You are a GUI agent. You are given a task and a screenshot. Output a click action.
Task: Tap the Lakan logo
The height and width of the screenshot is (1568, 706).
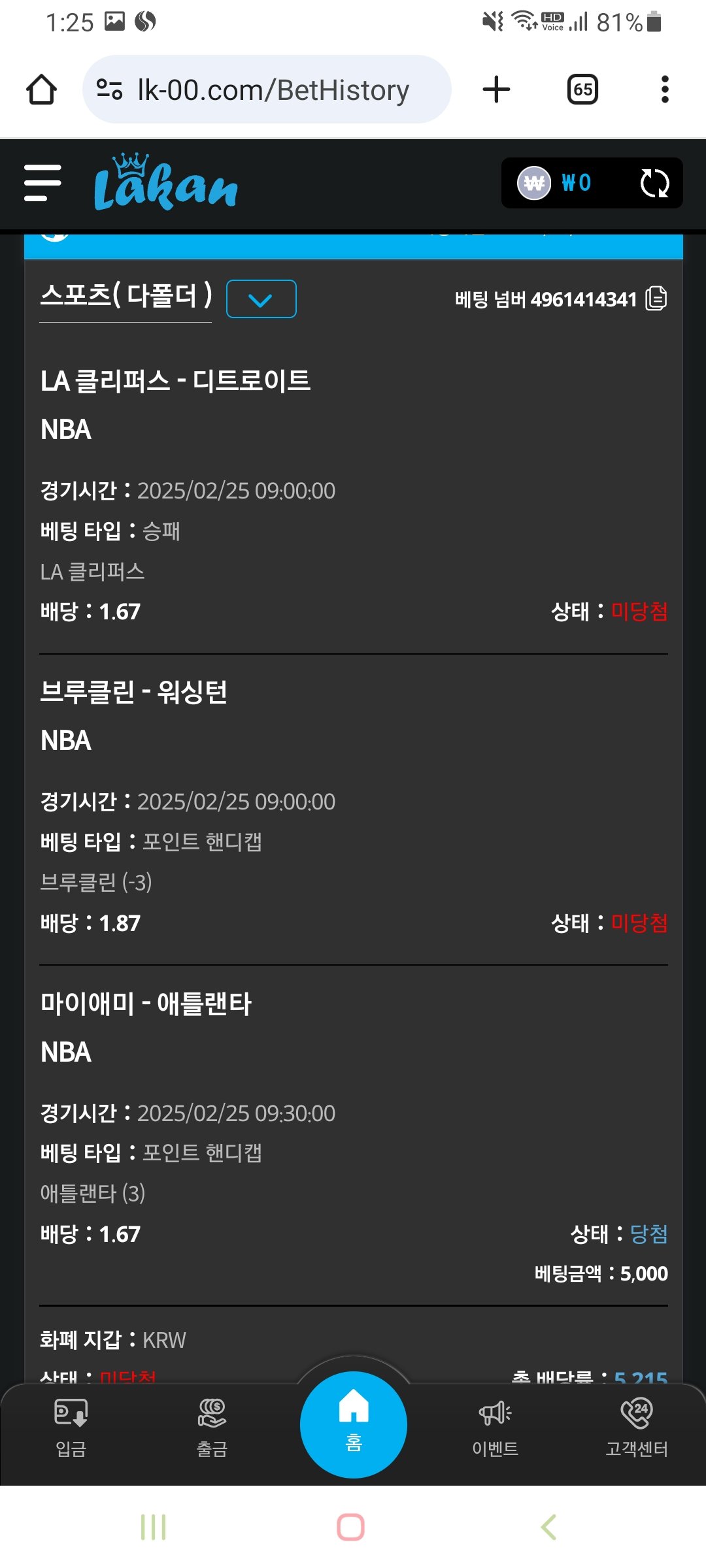(165, 183)
